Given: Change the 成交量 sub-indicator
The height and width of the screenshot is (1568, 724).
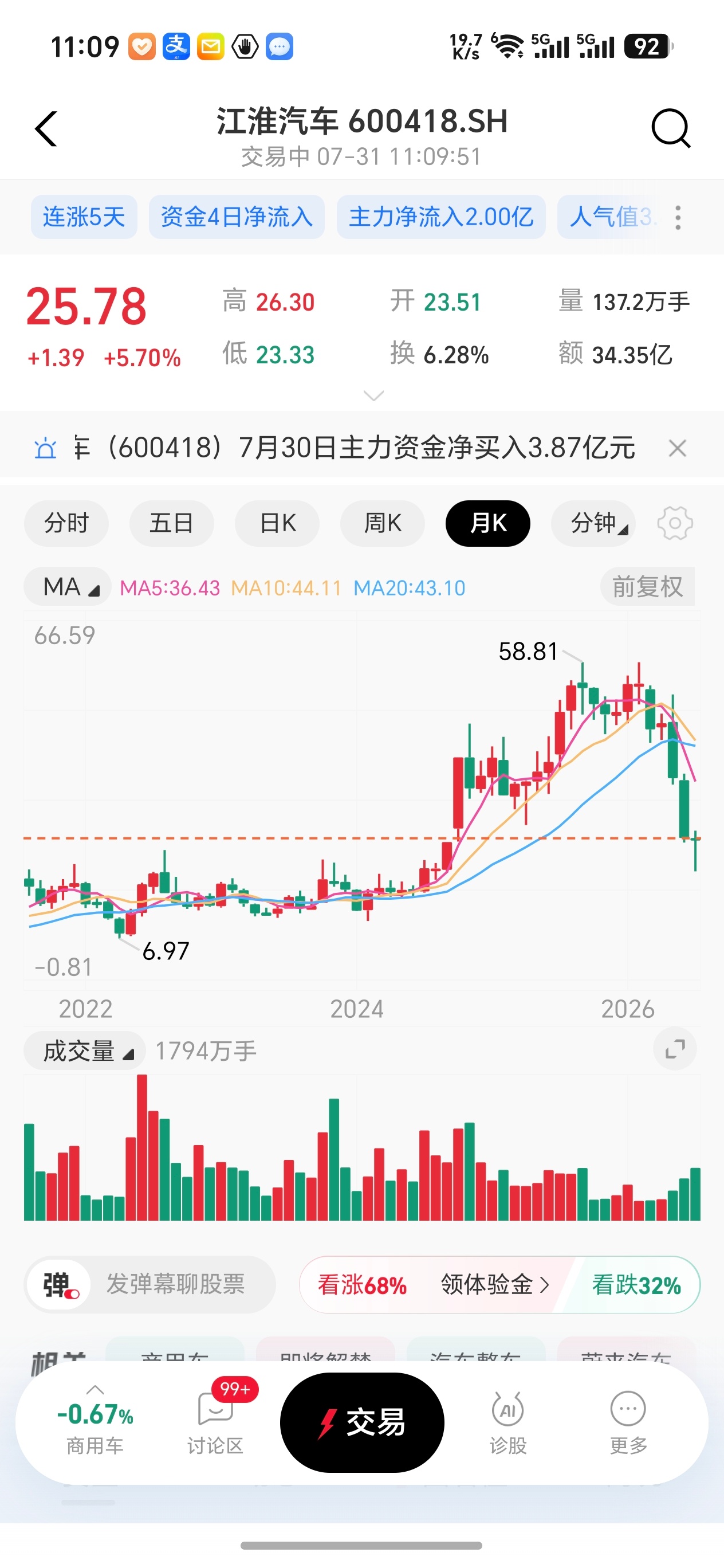Looking at the screenshot, I should [x=85, y=1050].
